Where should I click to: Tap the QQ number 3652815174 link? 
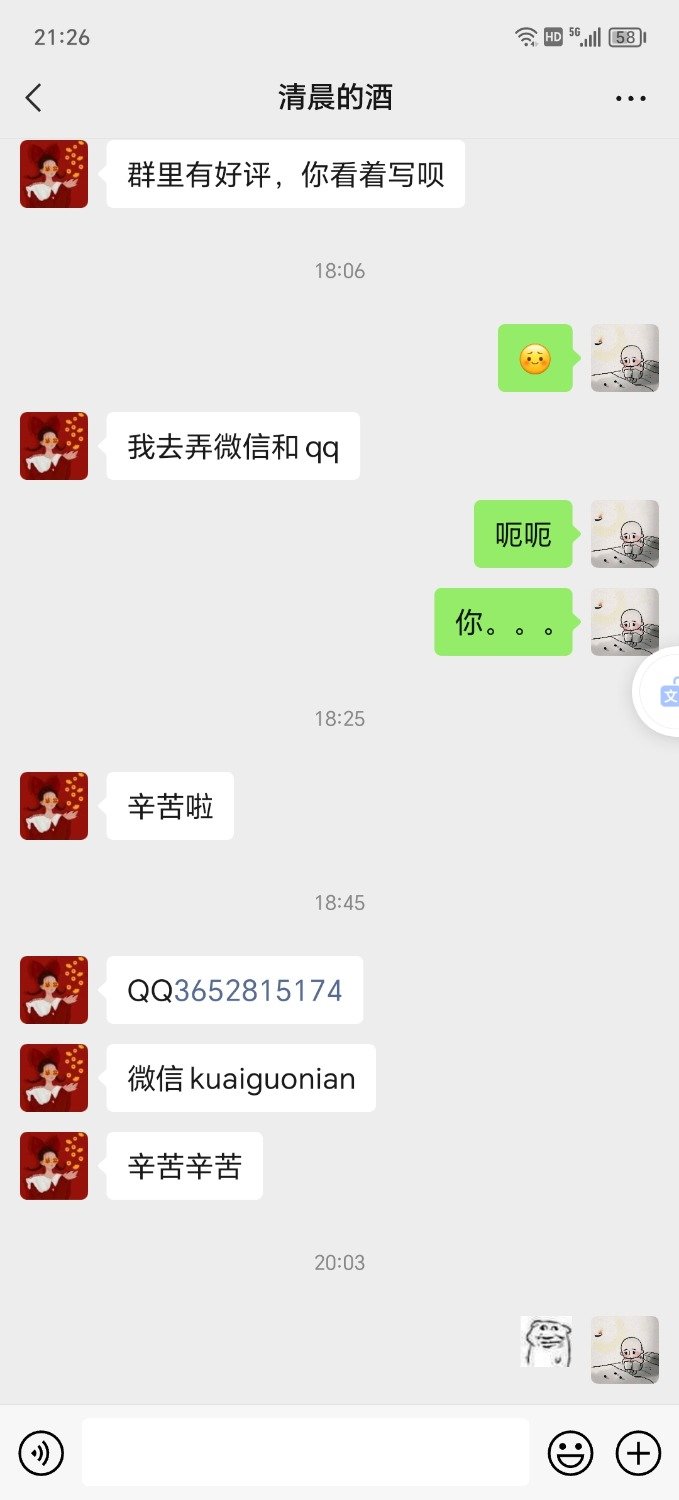[x=258, y=991]
